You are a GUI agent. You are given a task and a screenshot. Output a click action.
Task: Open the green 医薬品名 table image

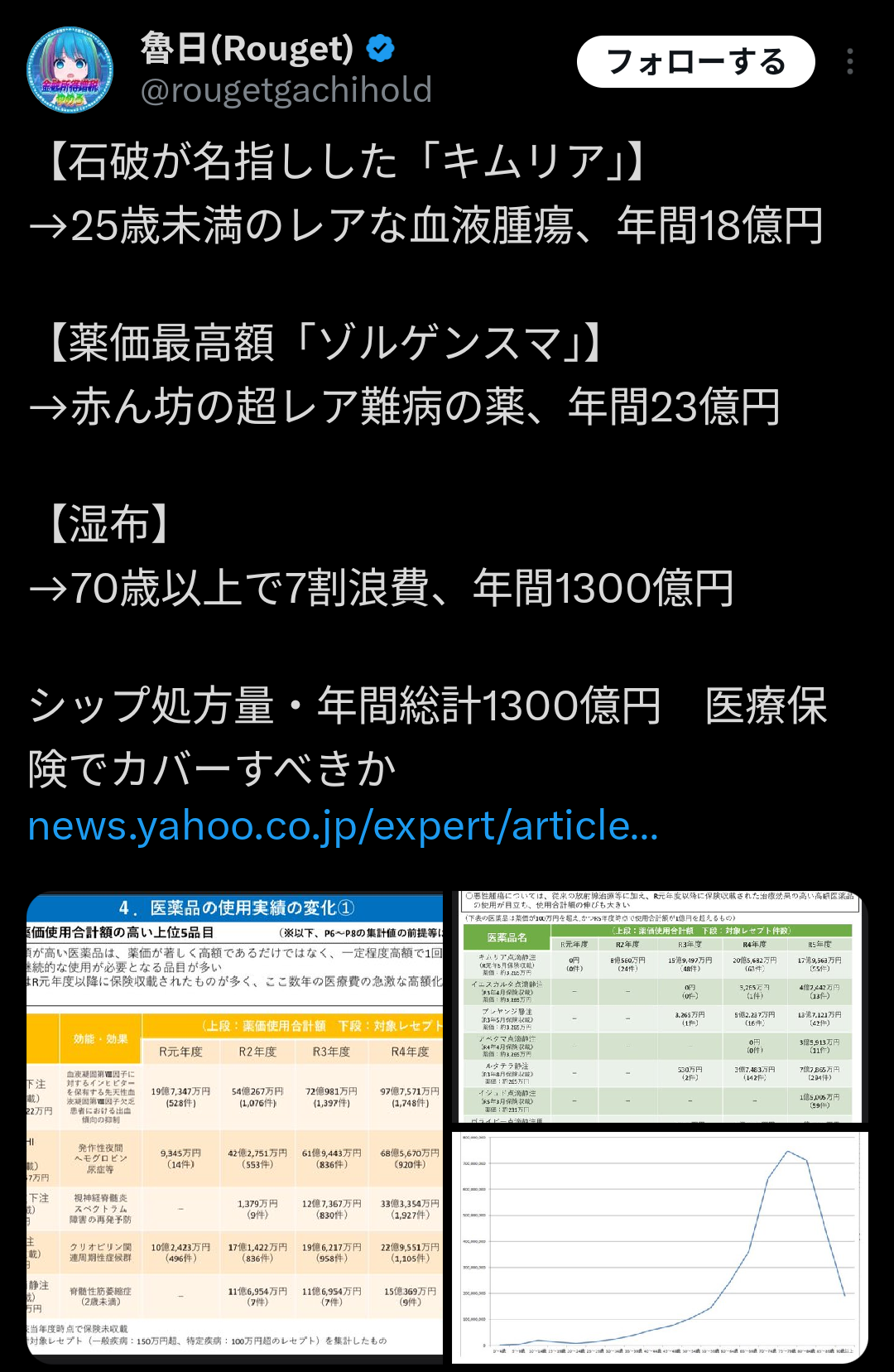coord(661,1007)
